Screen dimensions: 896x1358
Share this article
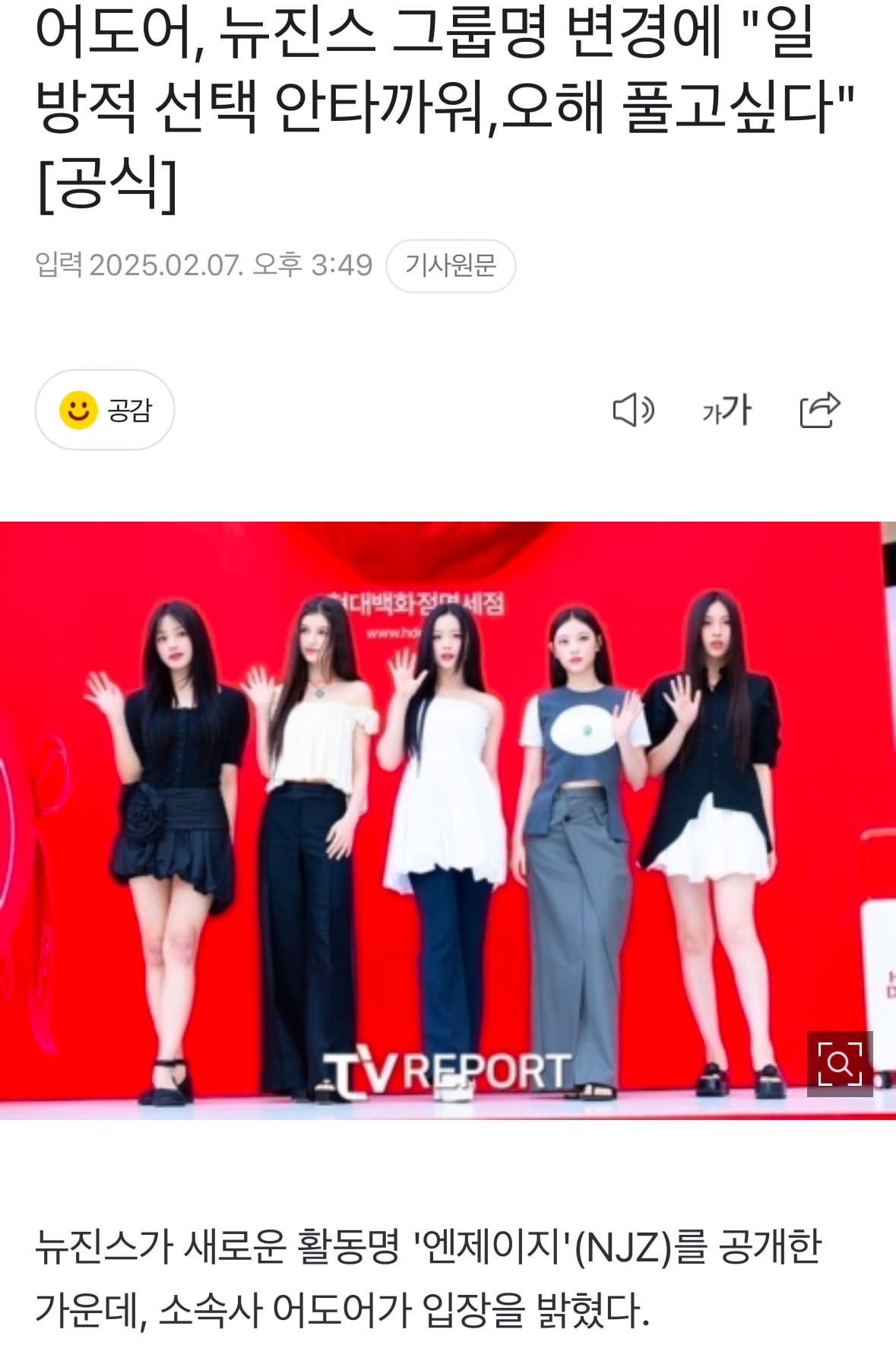820,411
